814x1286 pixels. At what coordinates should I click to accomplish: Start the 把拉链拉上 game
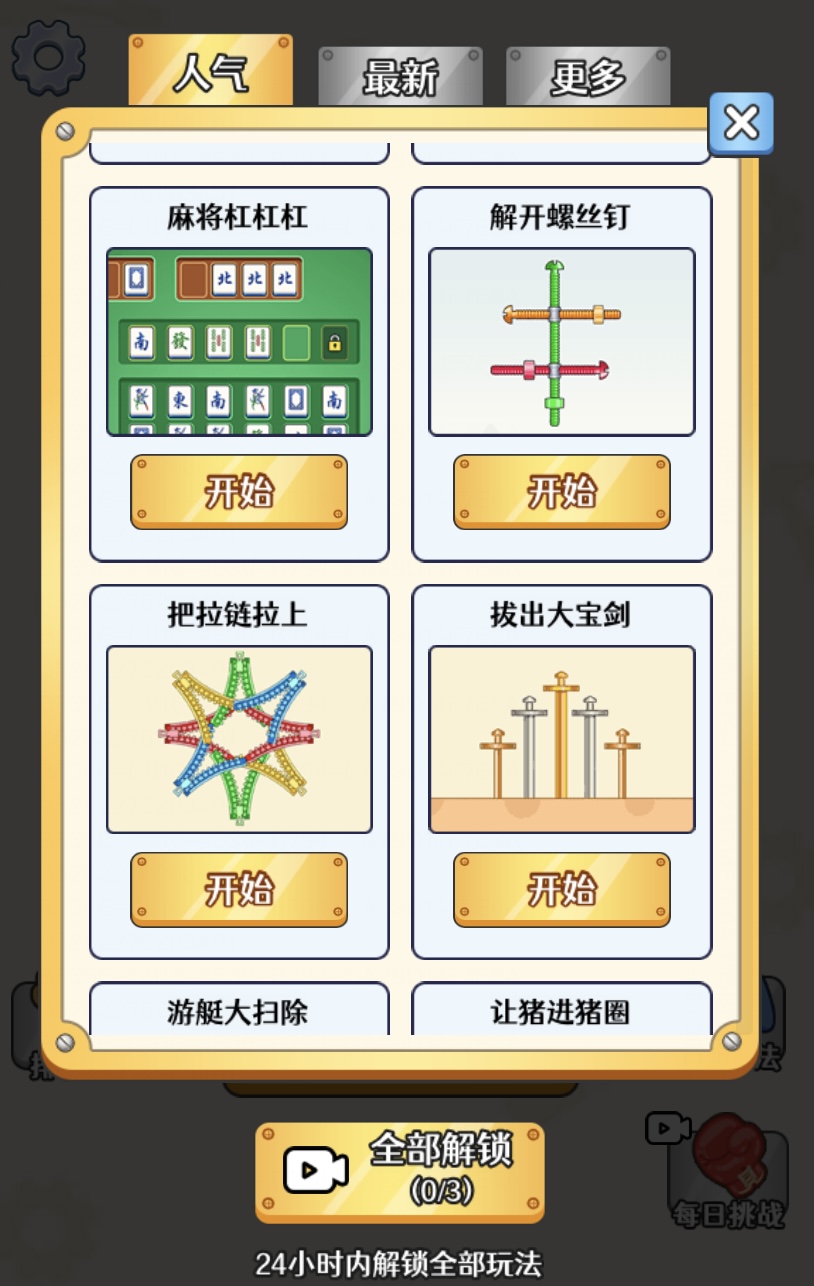[x=239, y=889]
